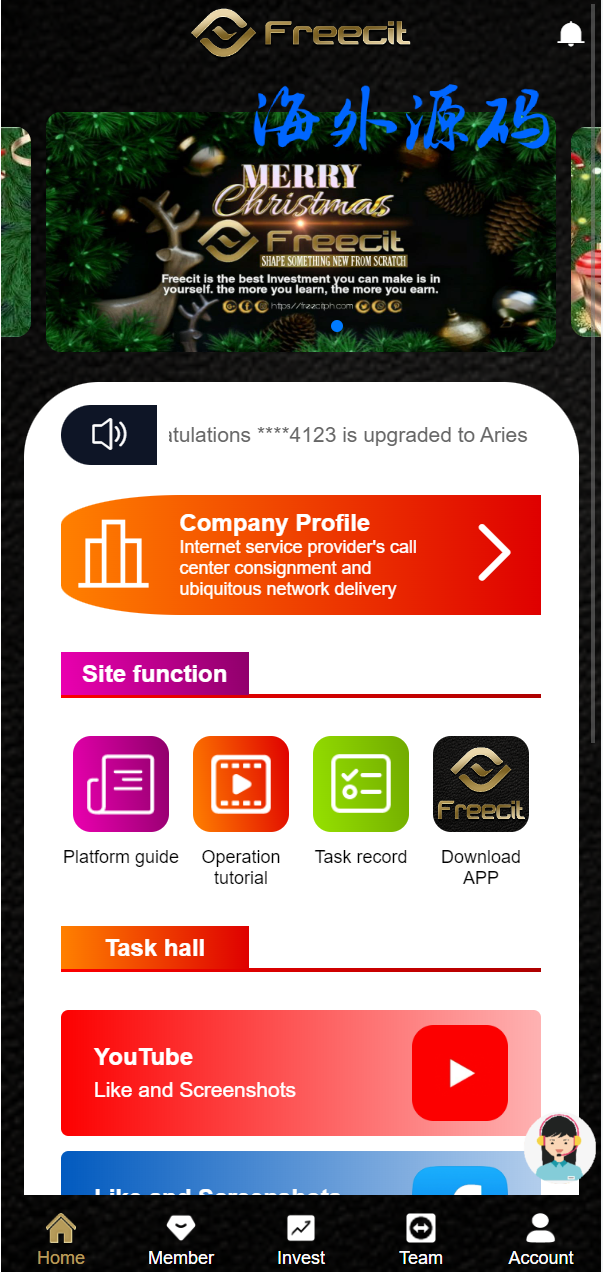Open the notifications bell

coord(571,34)
